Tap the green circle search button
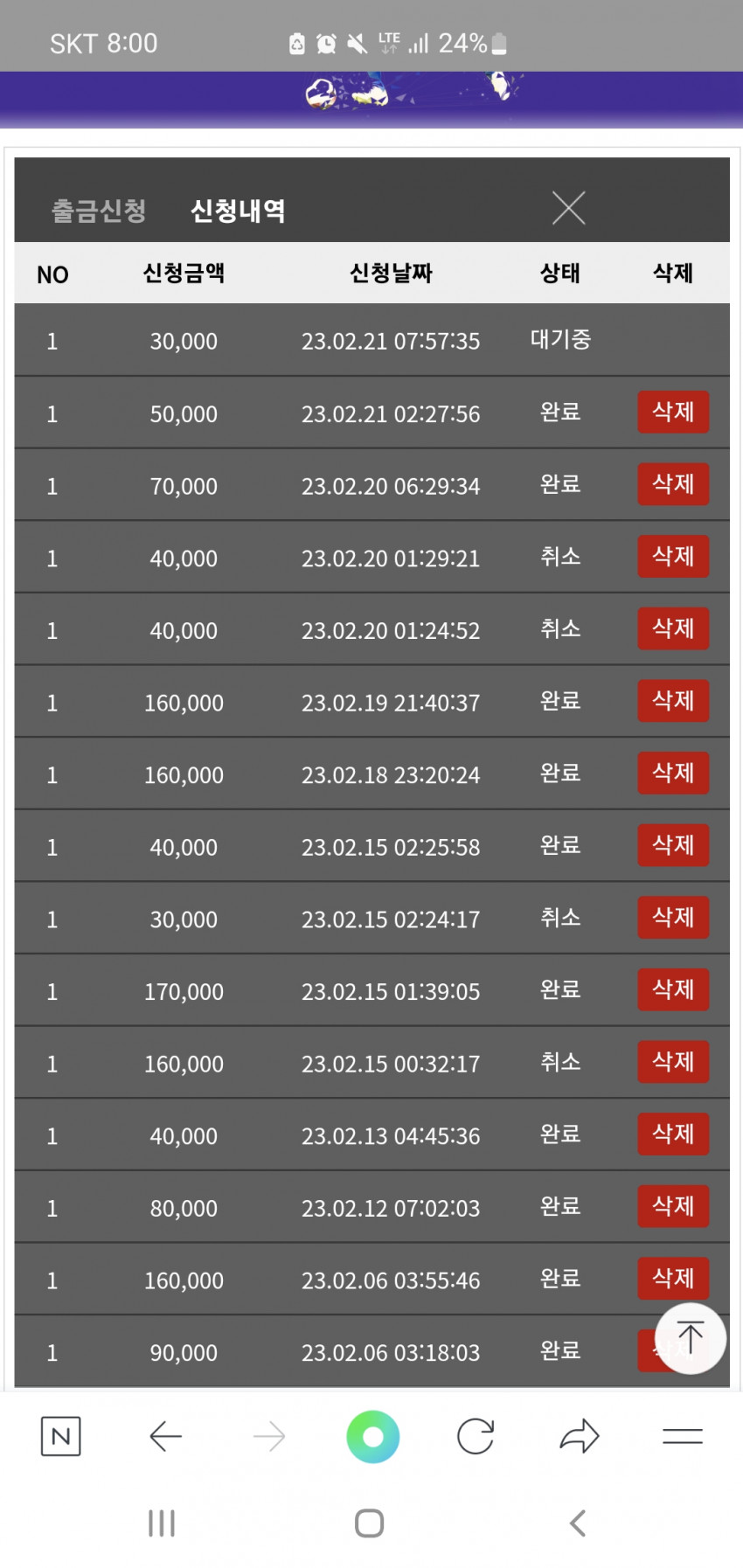 pos(373,1436)
